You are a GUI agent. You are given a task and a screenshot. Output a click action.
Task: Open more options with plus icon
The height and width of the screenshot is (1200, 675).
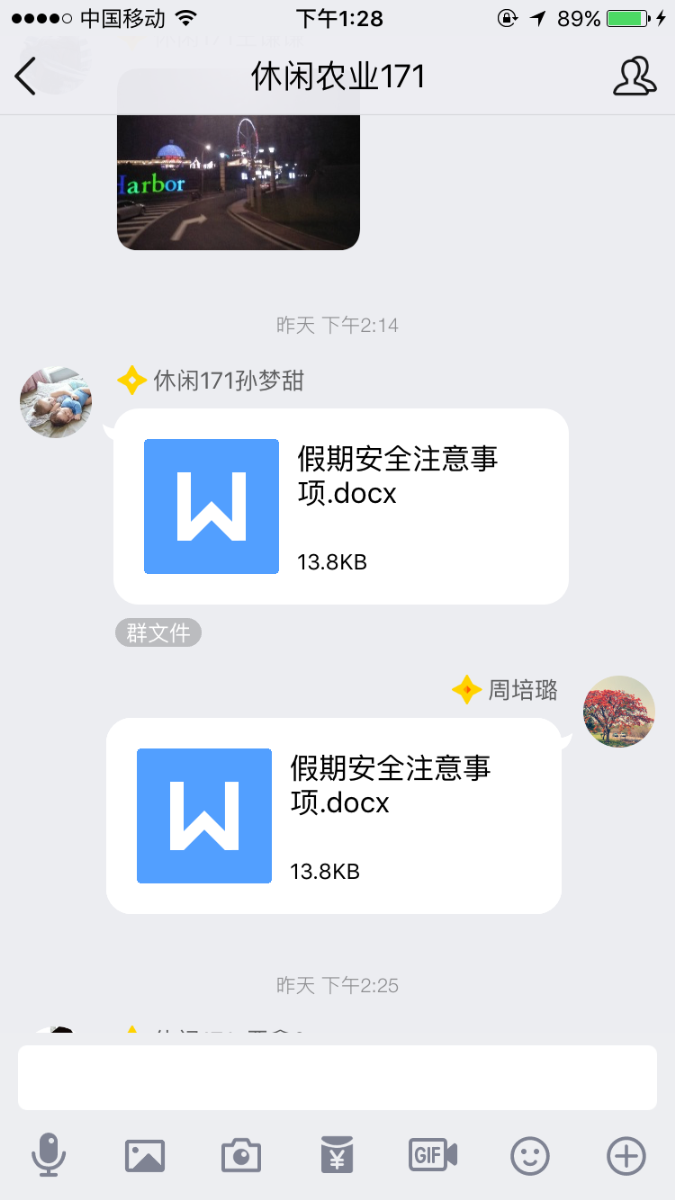(626, 1156)
